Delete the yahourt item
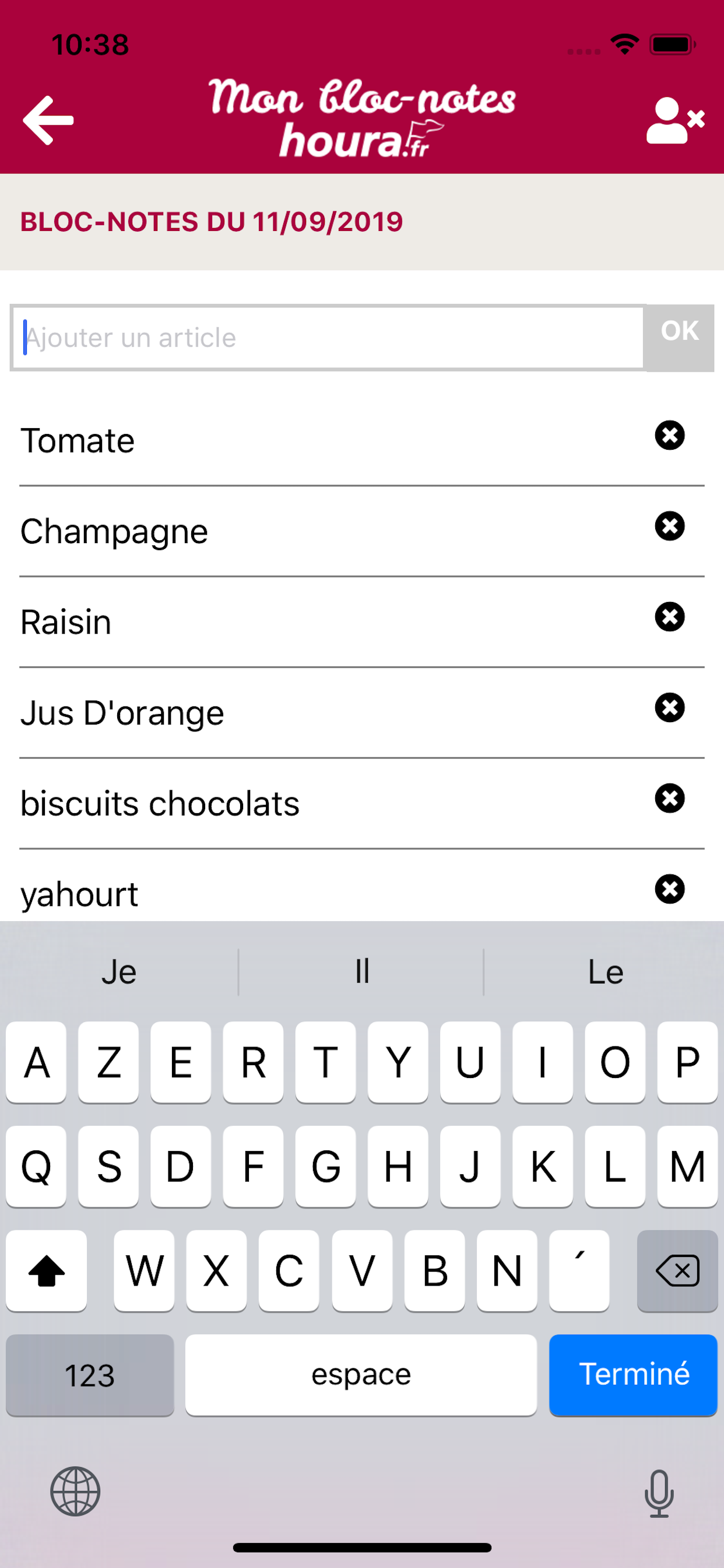 [x=669, y=890]
